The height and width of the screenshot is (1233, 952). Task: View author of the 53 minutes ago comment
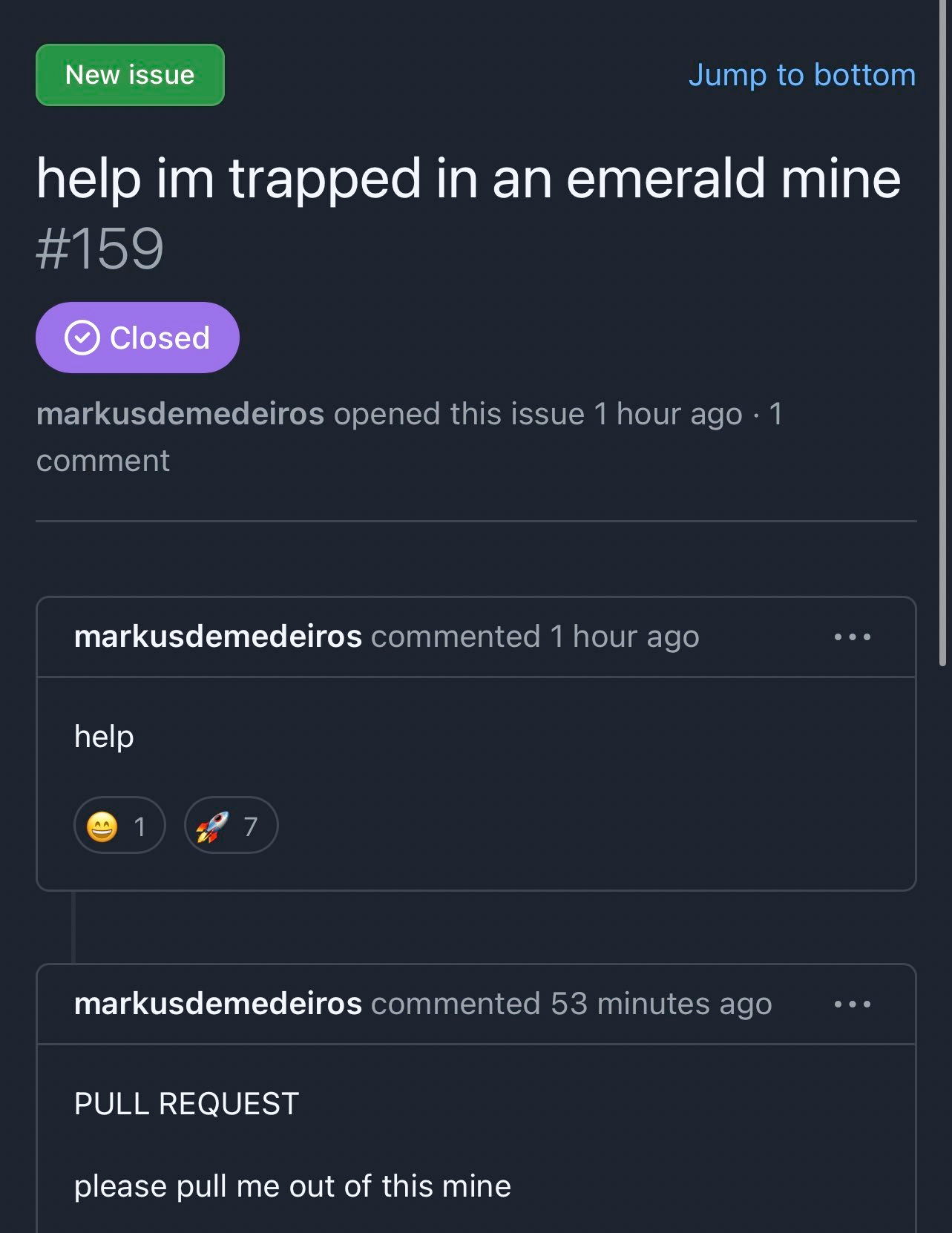point(218,1004)
